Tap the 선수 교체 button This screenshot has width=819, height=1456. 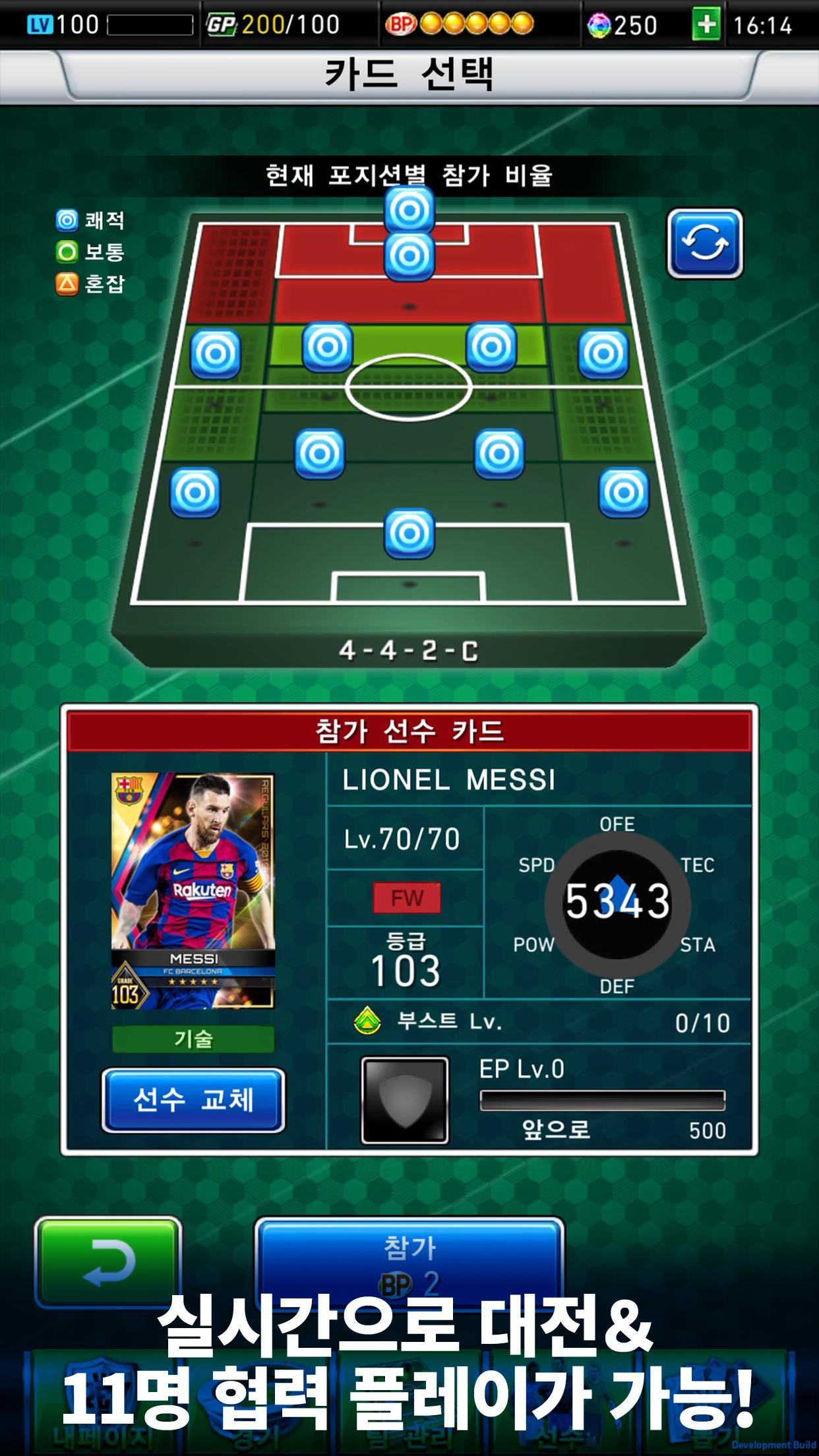coord(193,1100)
